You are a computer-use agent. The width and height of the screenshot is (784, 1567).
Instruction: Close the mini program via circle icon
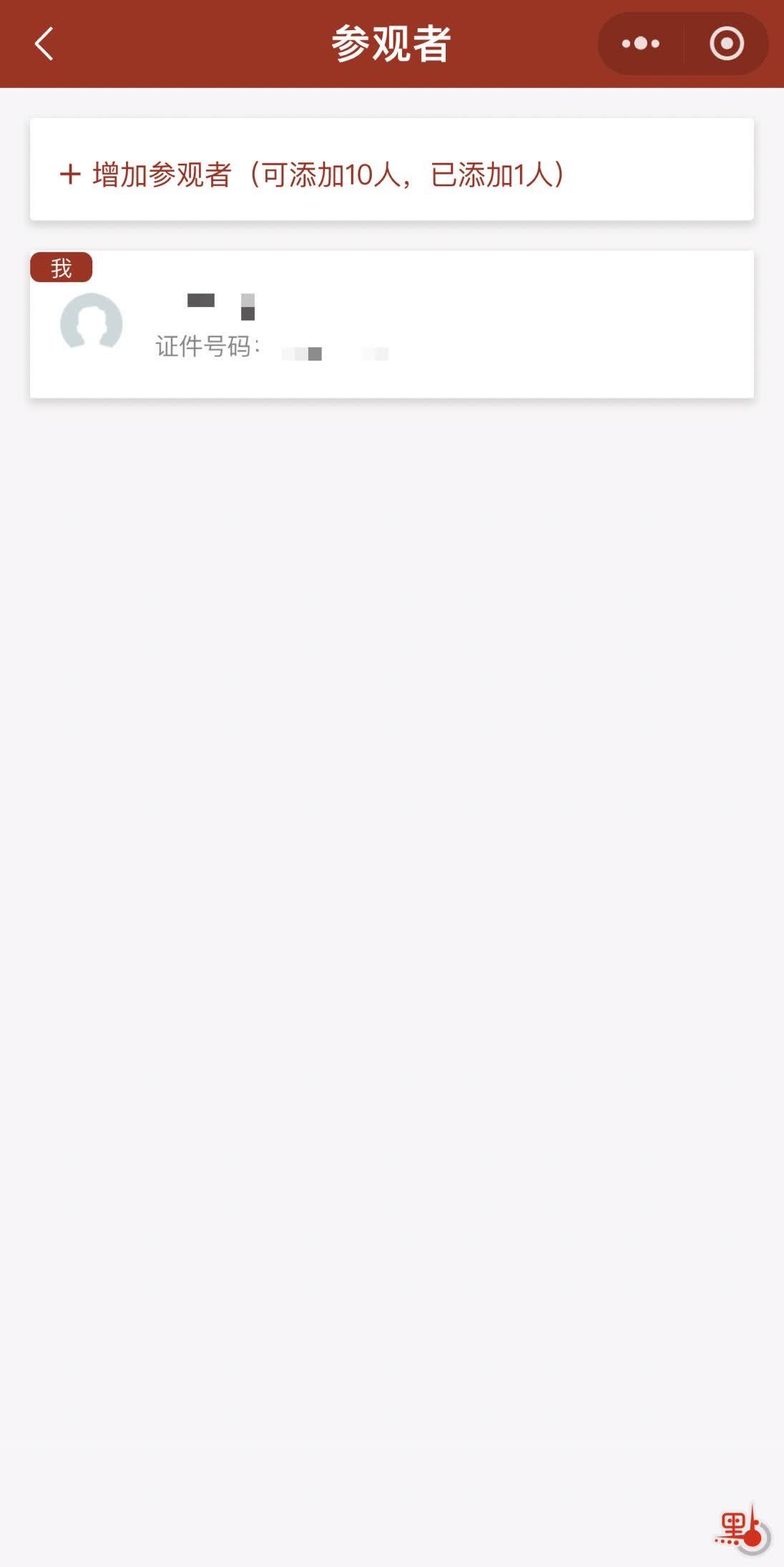point(726,44)
